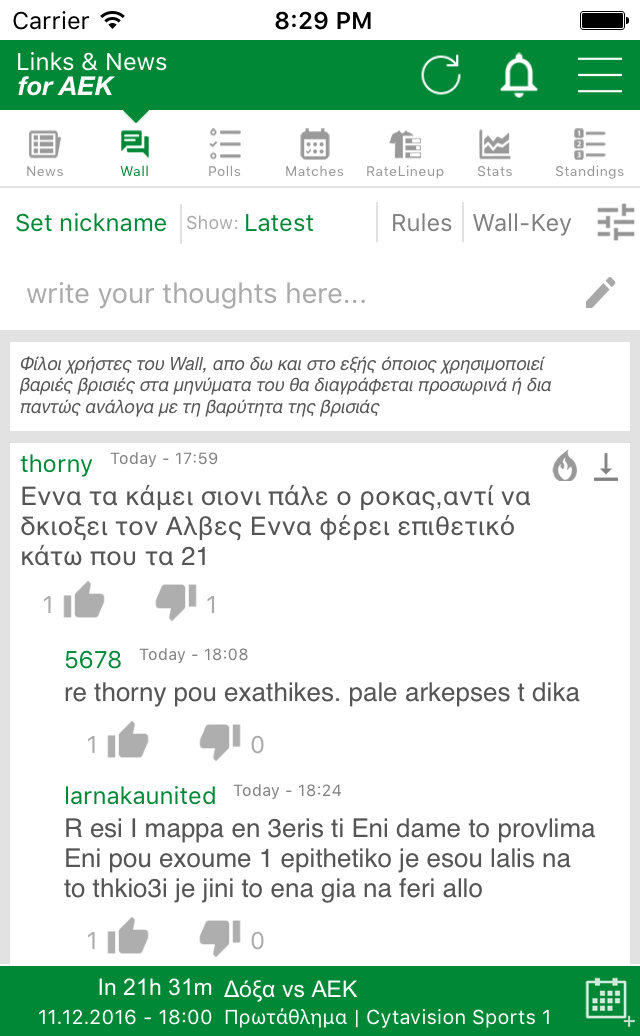640x1036 pixels.
Task: Dislike 5678's reply
Action: [220, 741]
